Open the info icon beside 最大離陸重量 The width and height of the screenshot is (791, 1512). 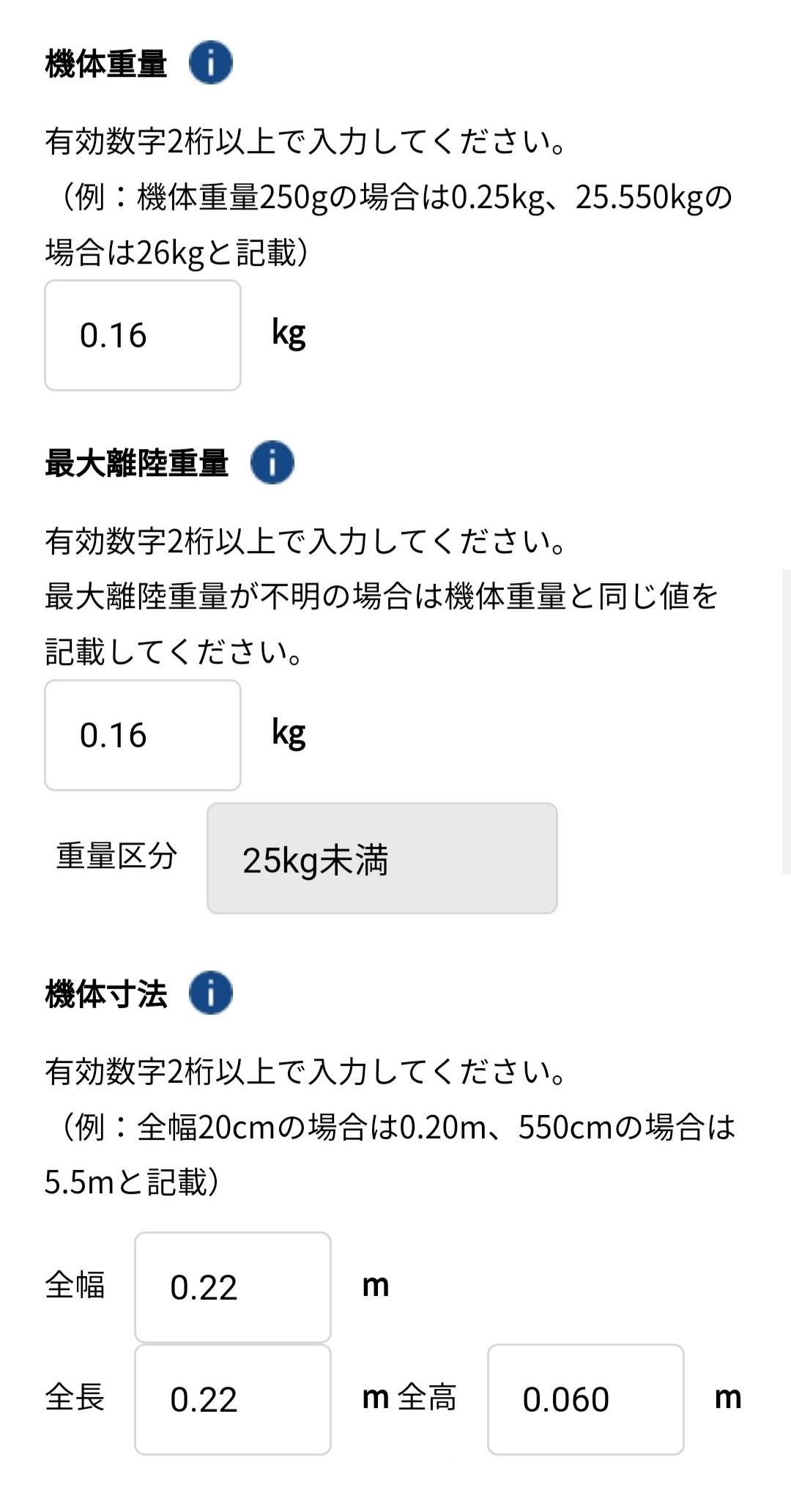pos(272,462)
